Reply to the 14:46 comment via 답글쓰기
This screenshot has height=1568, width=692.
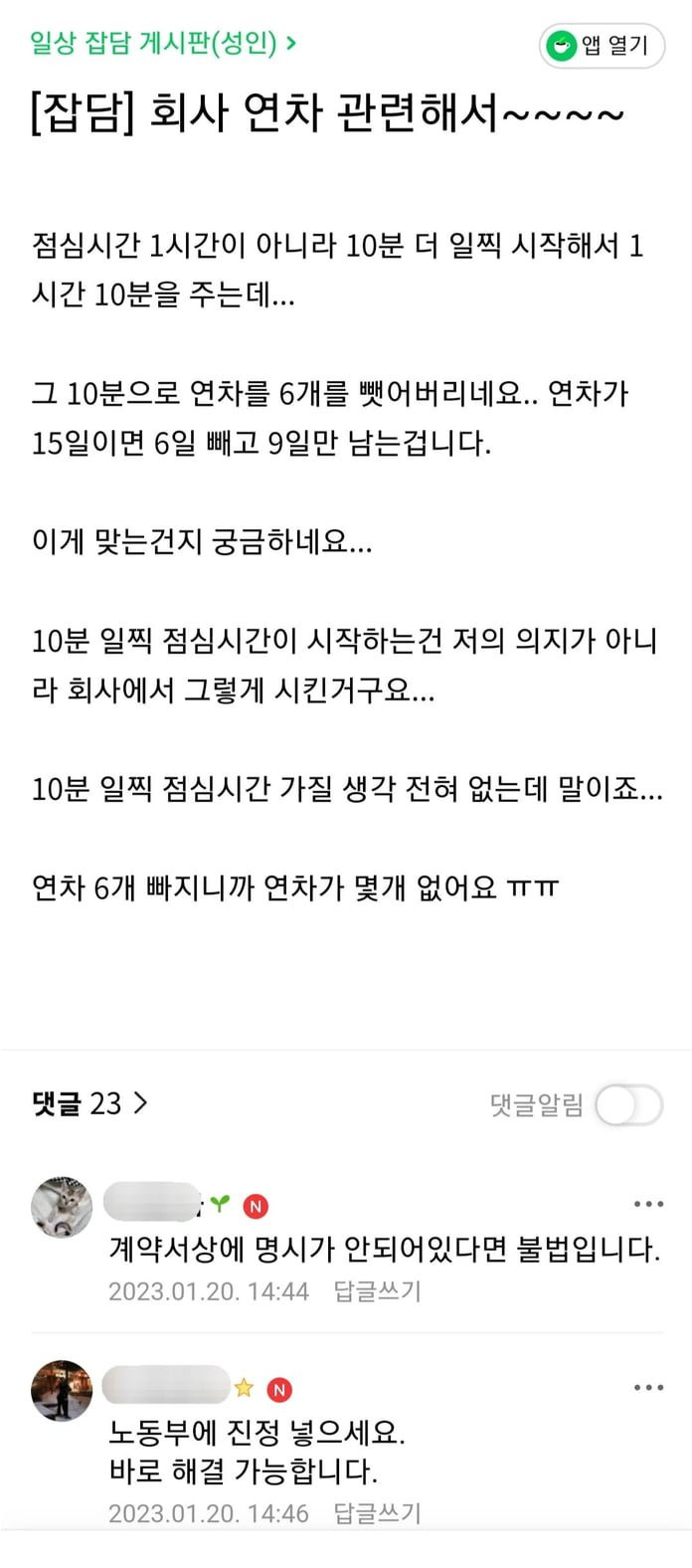click(377, 1513)
